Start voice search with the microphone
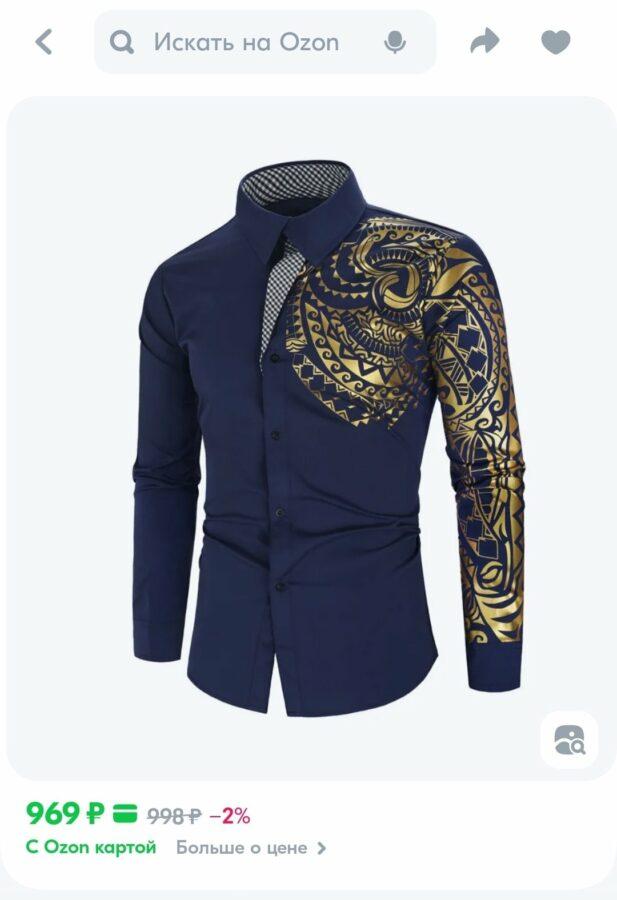The width and height of the screenshot is (617, 900). [x=395, y=42]
